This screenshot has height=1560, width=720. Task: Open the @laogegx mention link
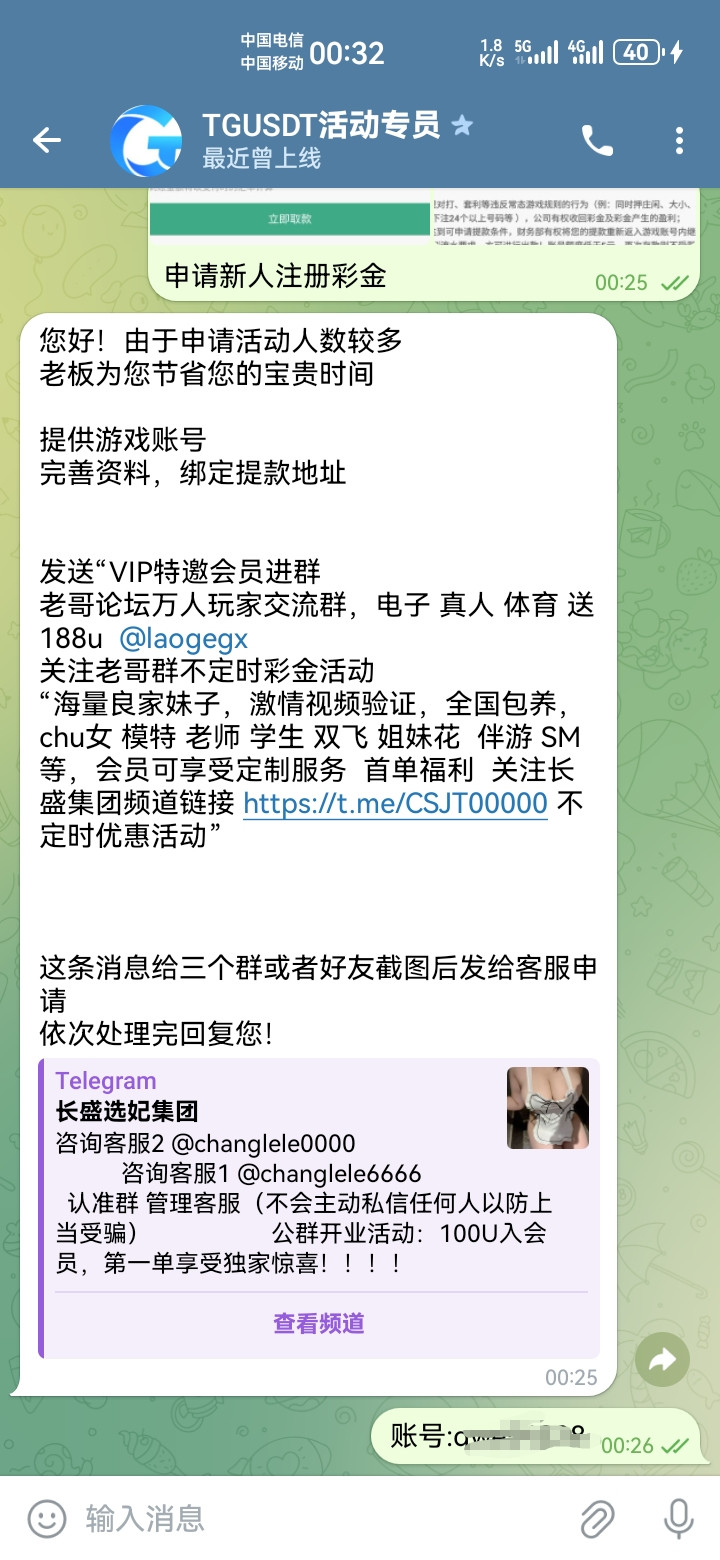point(183,639)
